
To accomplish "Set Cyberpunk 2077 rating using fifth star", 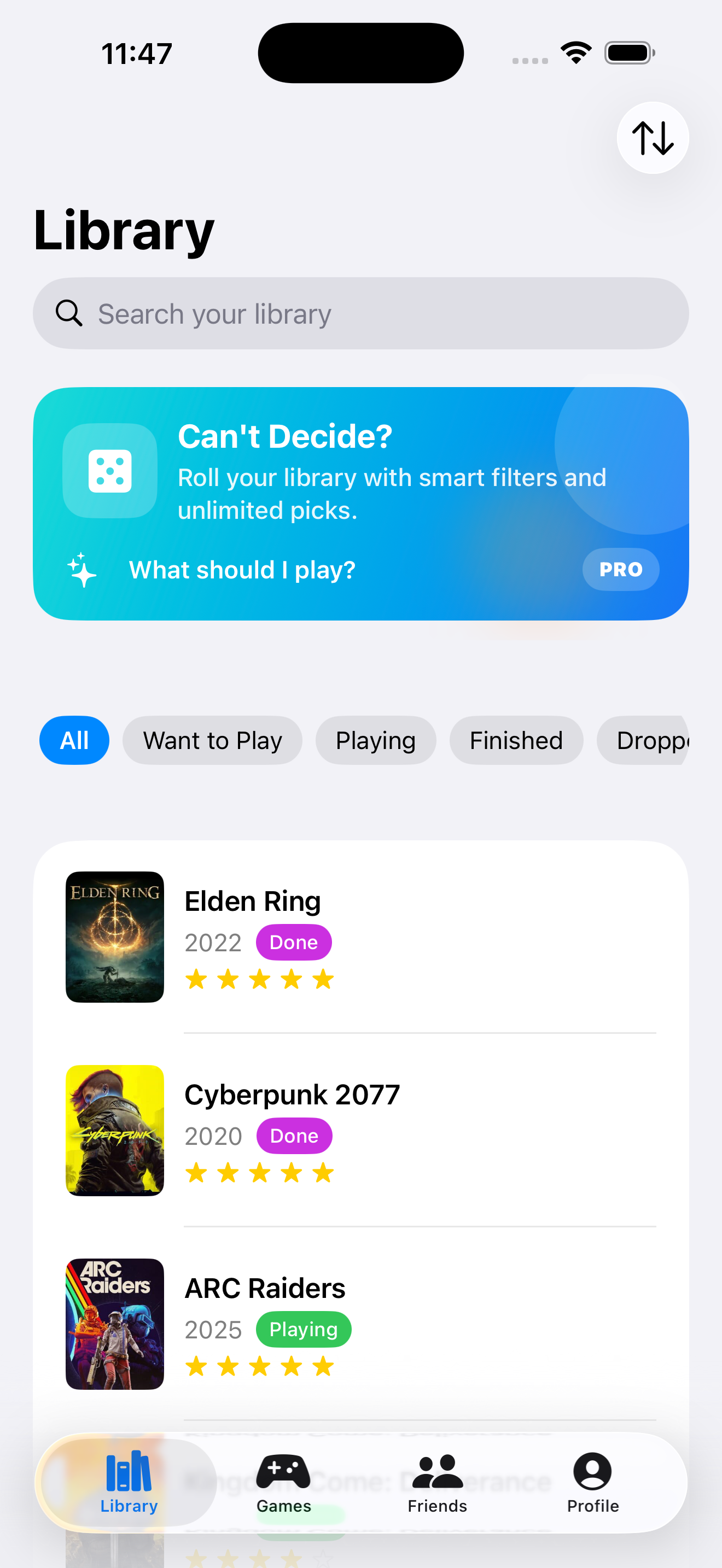I will (323, 1172).
